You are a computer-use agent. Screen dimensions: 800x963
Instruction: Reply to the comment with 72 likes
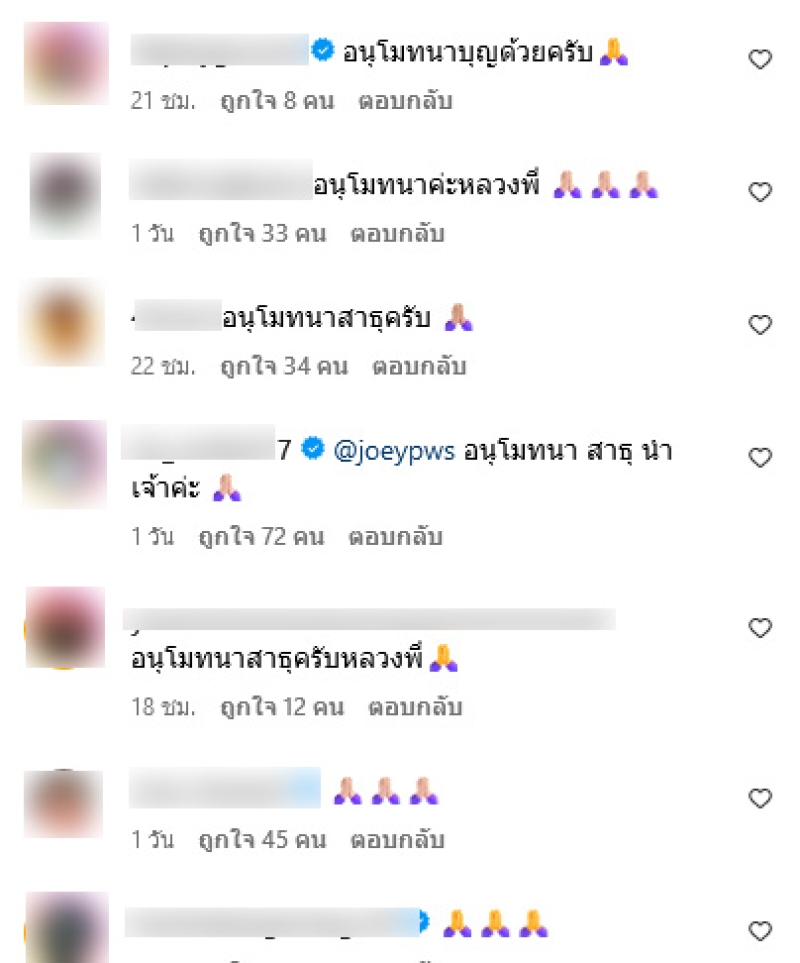[395, 537]
